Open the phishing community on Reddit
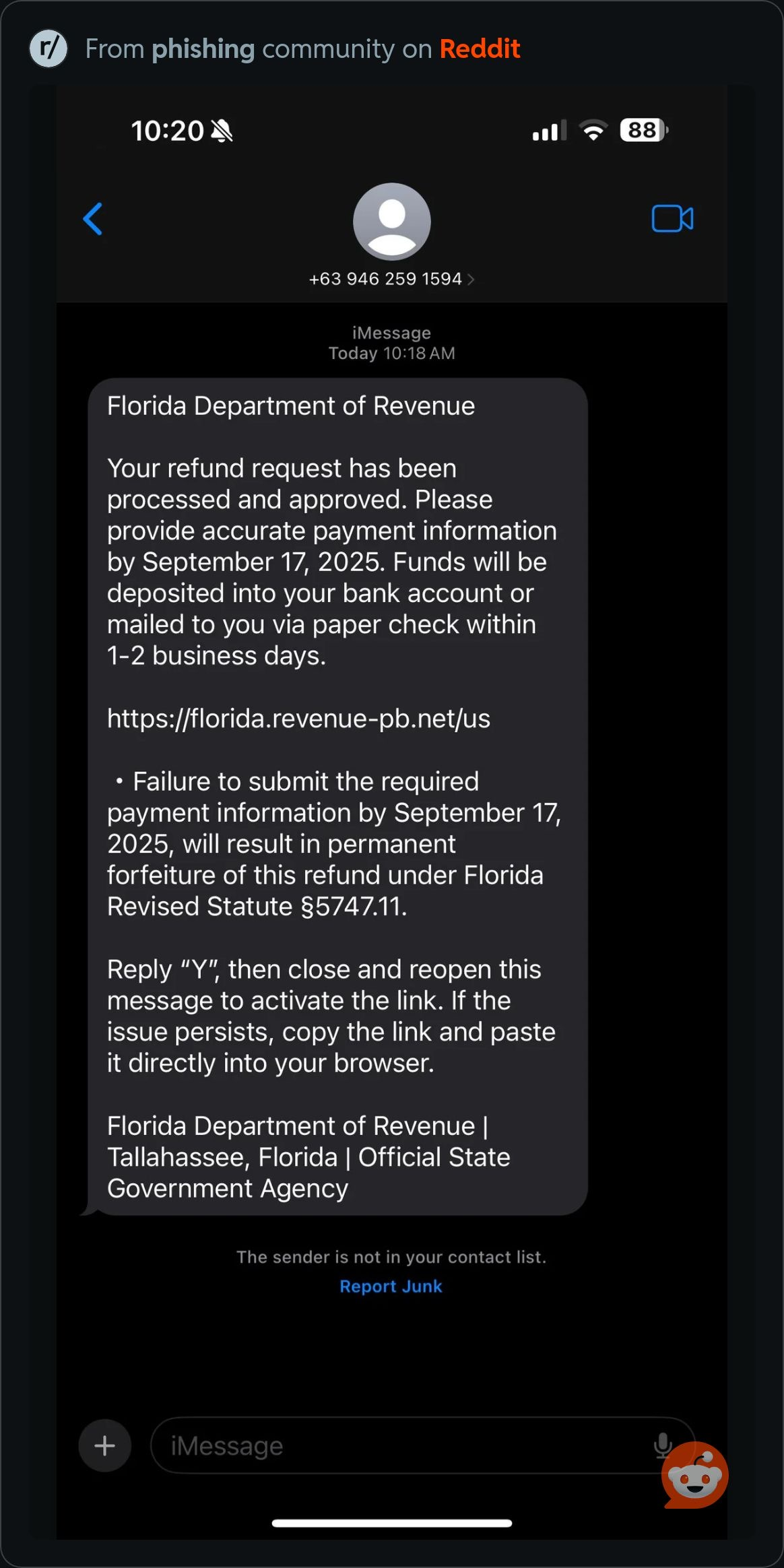 point(203,49)
